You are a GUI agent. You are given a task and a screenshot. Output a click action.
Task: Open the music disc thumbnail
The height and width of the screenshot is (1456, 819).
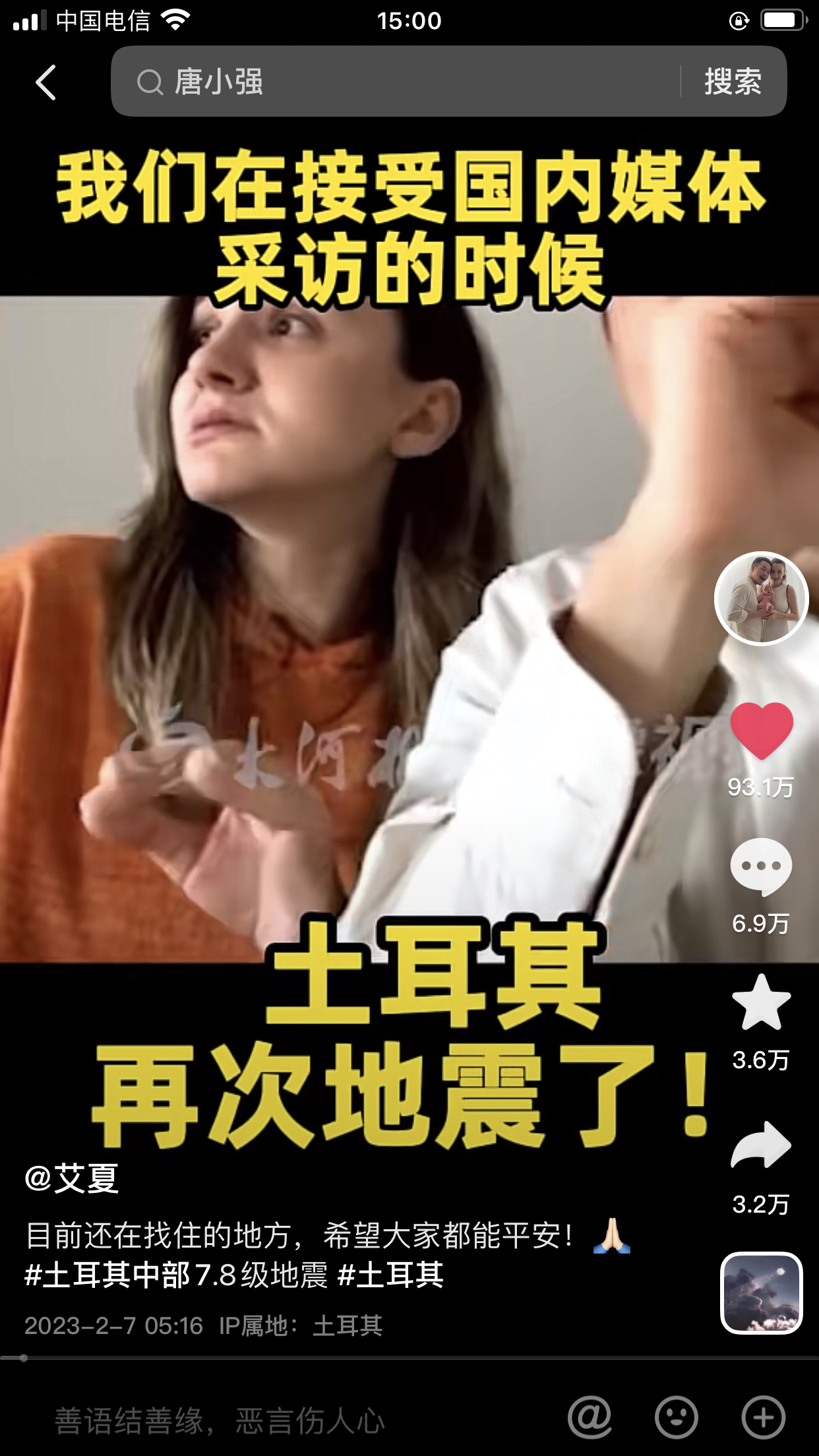tap(761, 1292)
